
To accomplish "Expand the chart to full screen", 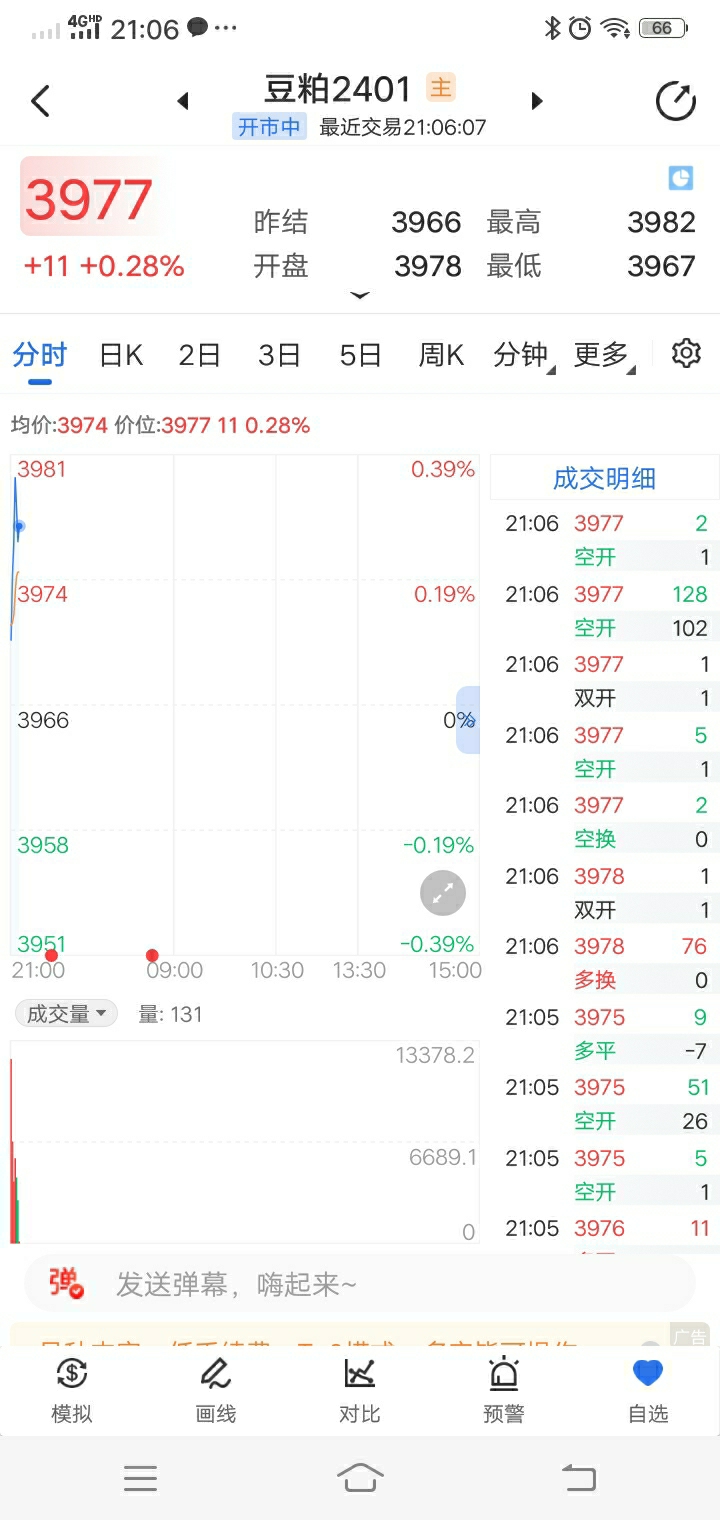I will (443, 893).
